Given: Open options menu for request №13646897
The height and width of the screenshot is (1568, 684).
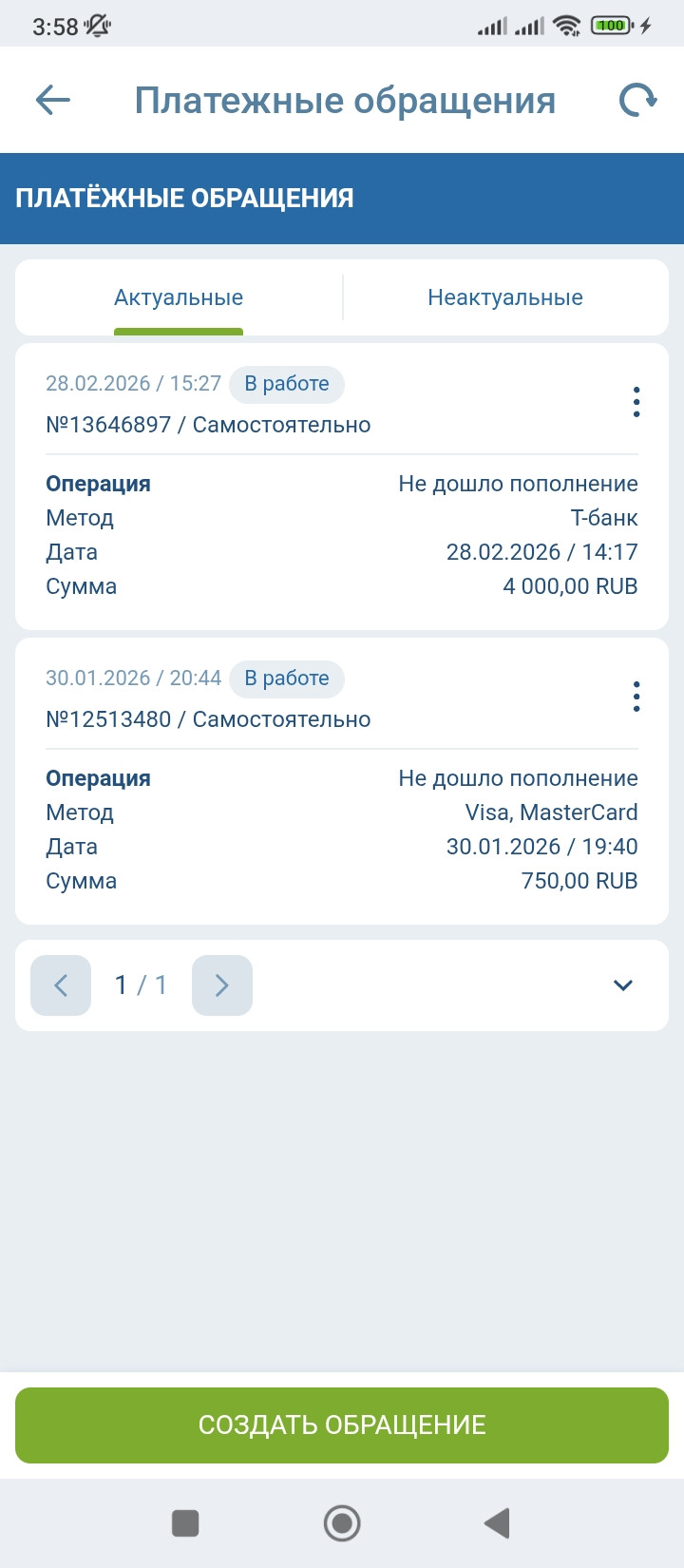Looking at the screenshot, I should [x=636, y=402].
